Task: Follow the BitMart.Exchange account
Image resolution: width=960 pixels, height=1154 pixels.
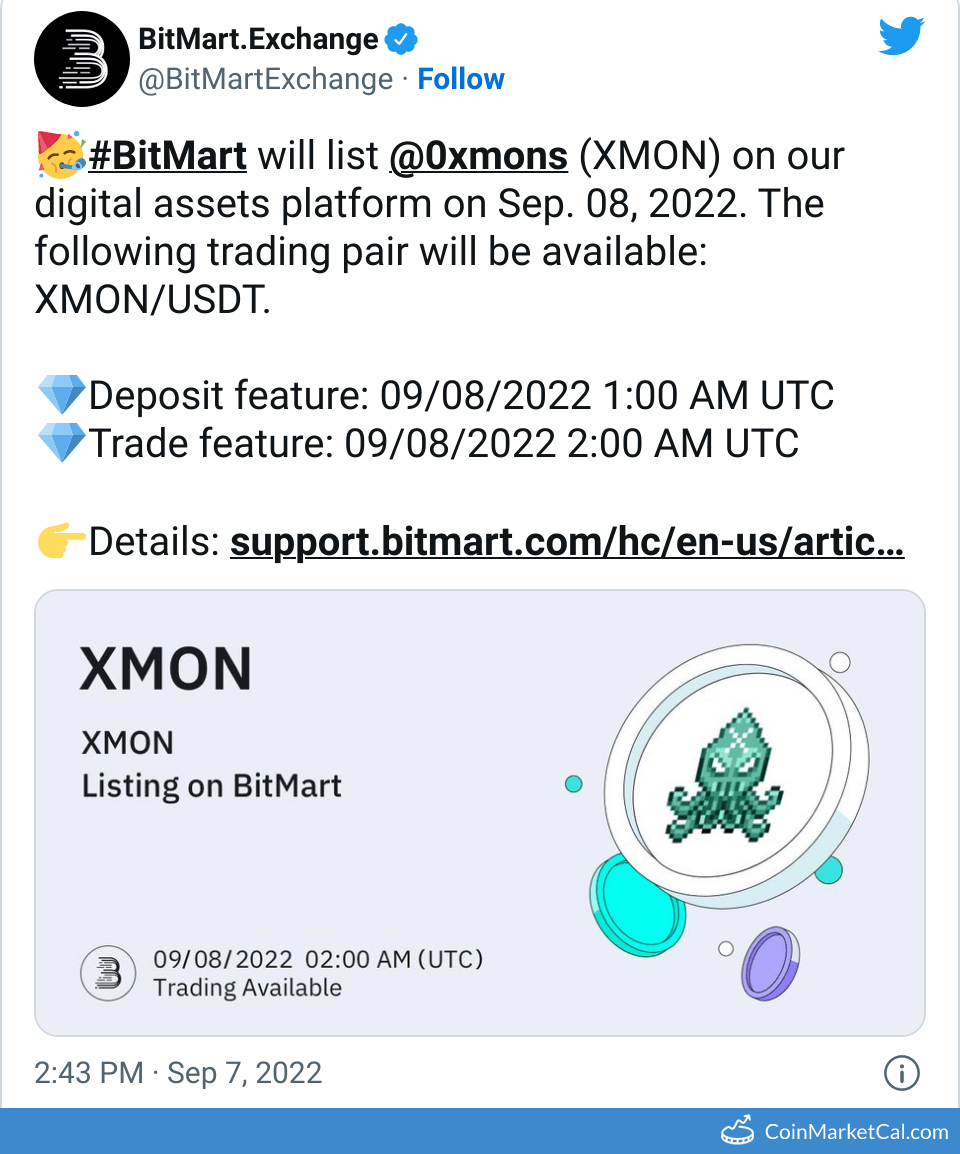Action: click(461, 79)
